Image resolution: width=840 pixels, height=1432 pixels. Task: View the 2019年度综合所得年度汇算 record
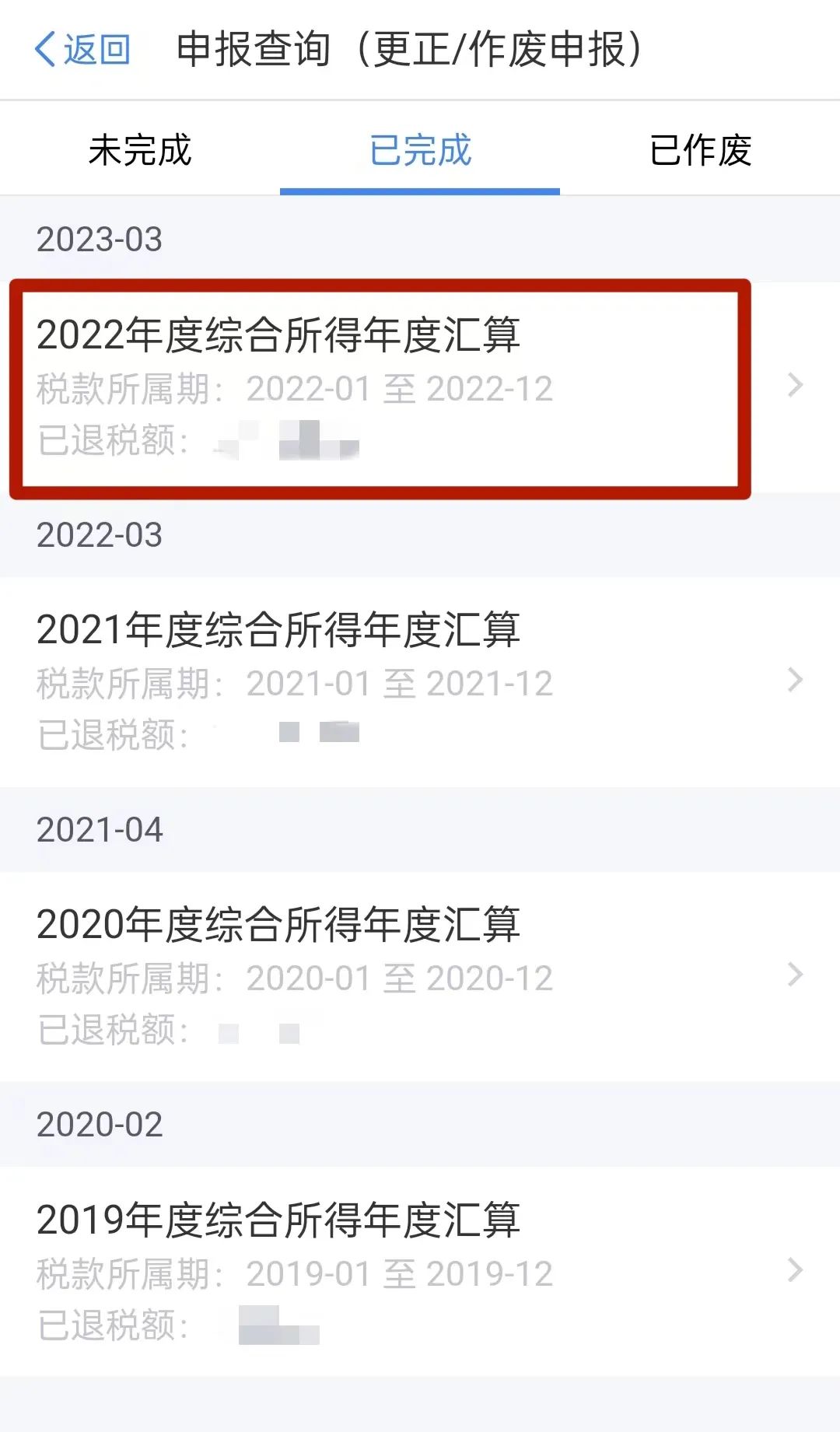tap(420, 1272)
